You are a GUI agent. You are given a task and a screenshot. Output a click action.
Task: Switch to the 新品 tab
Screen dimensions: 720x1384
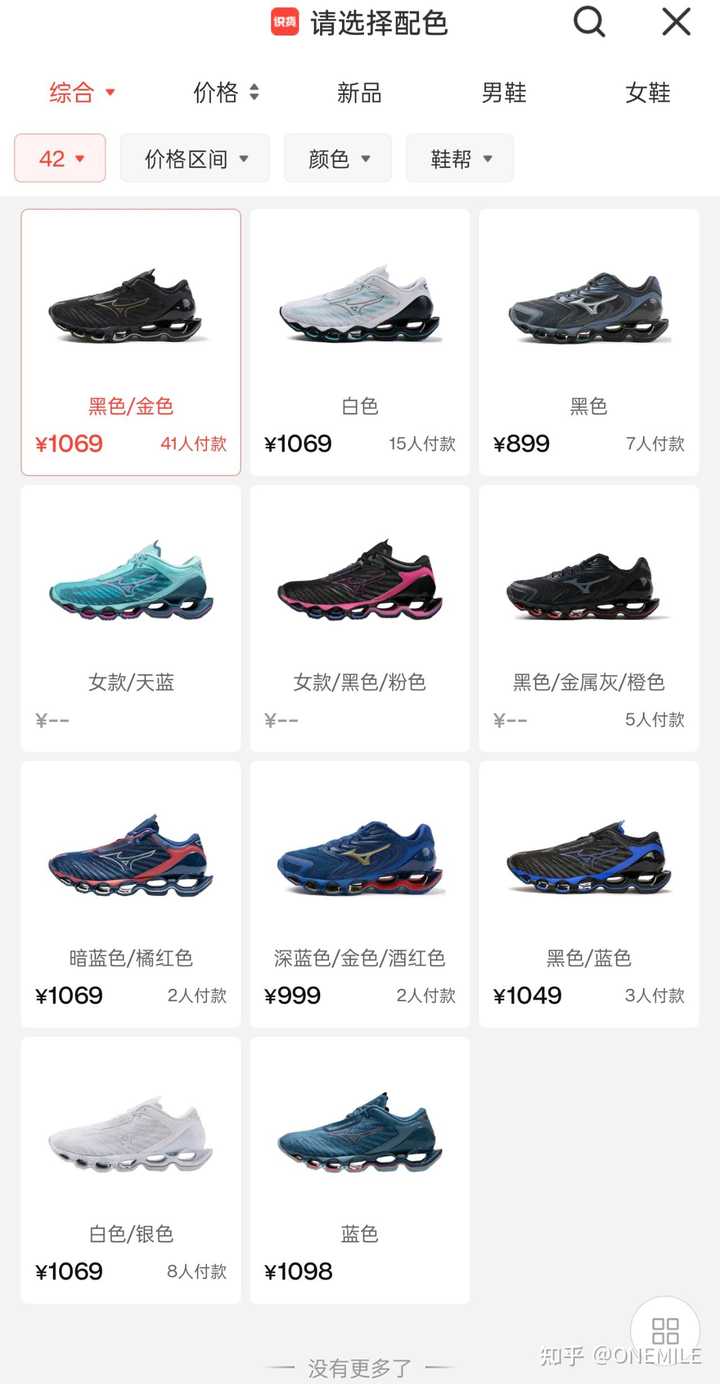pos(360,93)
